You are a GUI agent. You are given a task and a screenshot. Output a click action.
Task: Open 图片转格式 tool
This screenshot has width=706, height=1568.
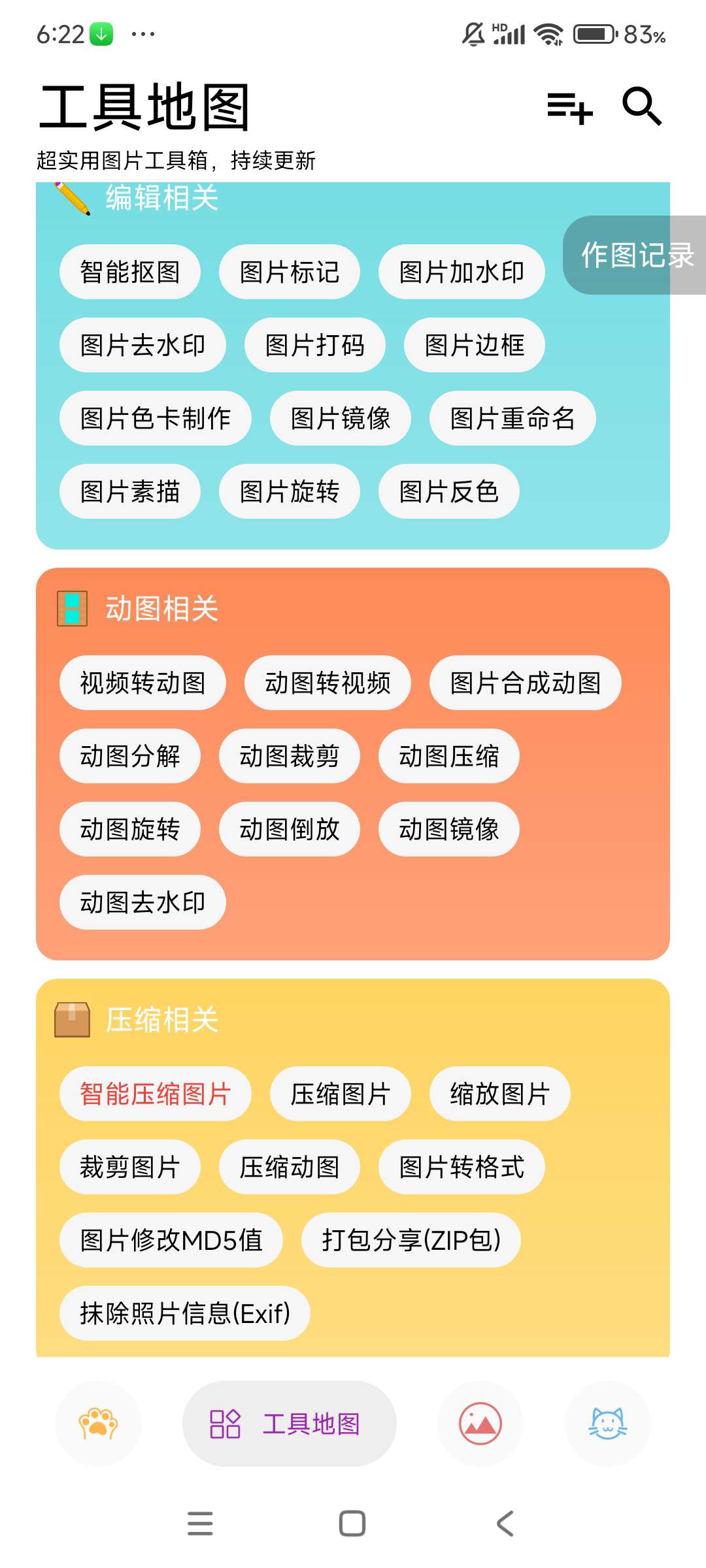(462, 1167)
